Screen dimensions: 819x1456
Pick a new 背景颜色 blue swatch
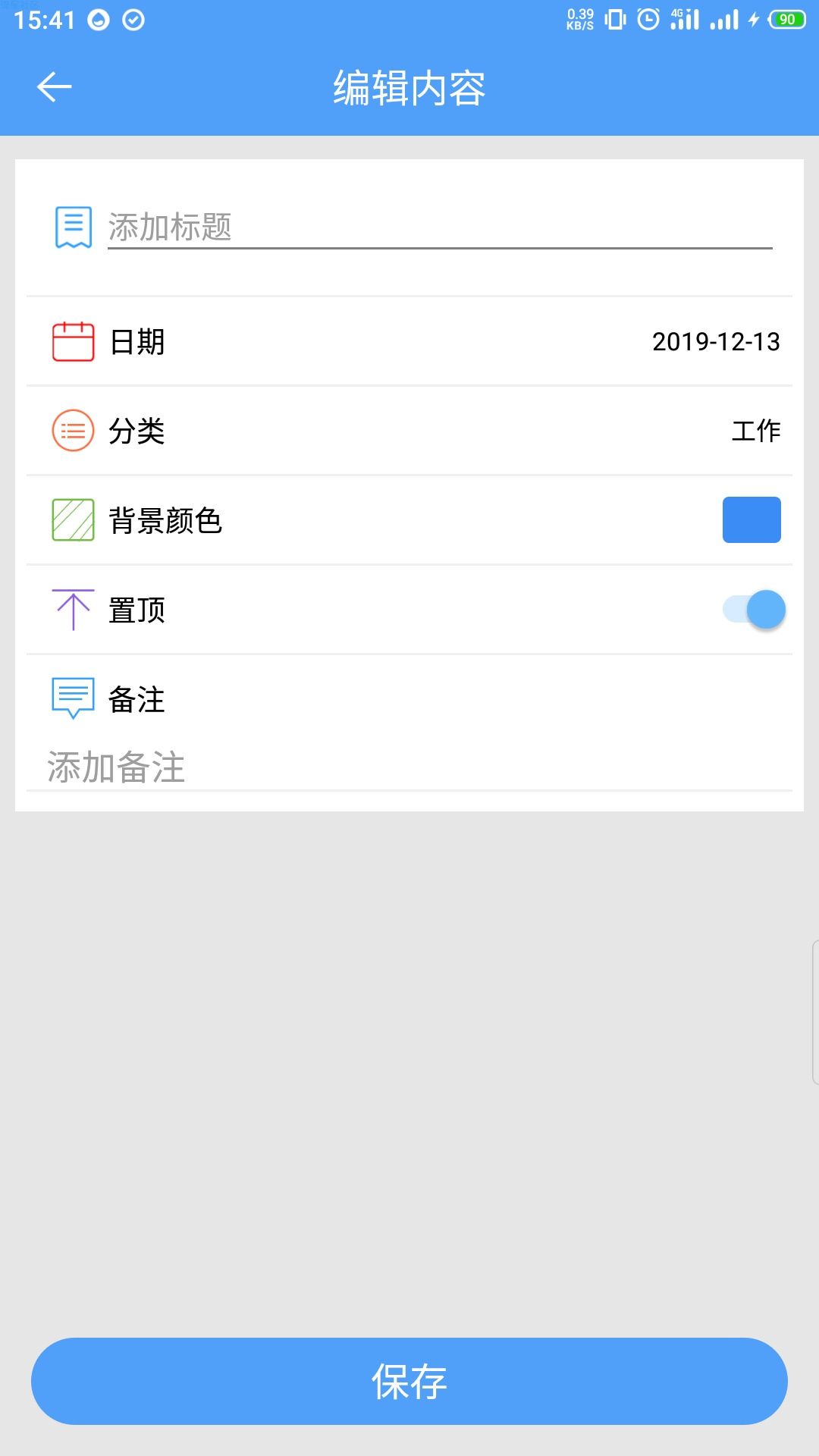pyautogui.click(x=752, y=519)
